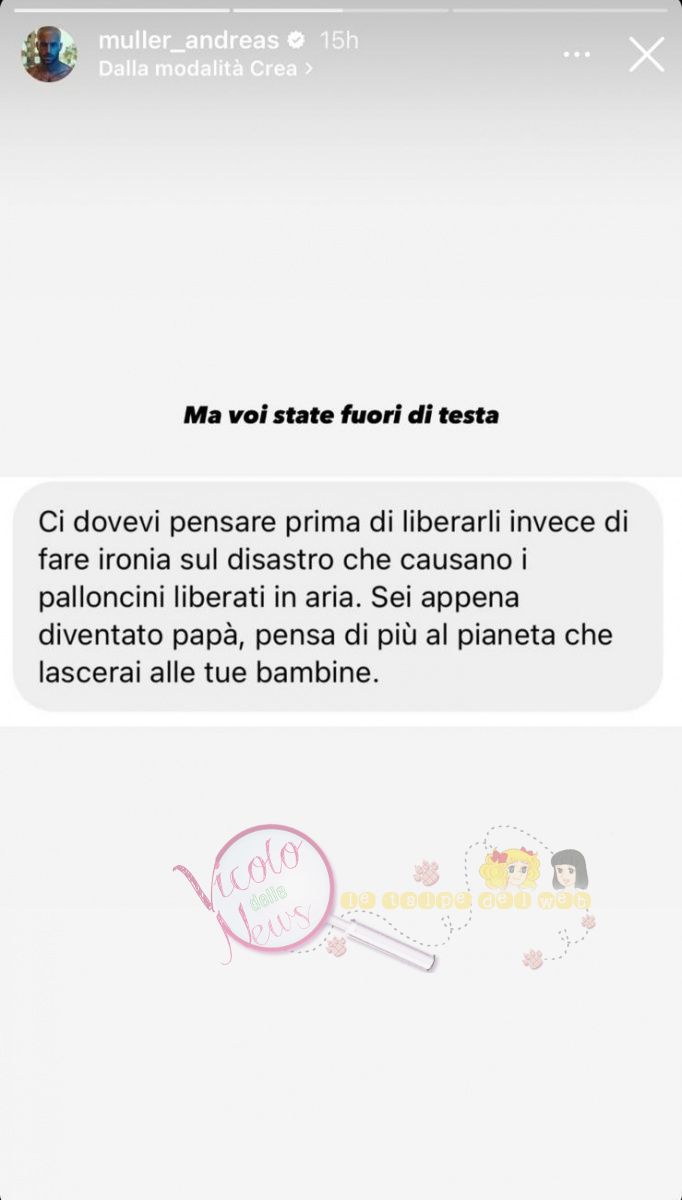Open the story overflow menu
682x1200 pixels.
[x=577, y=54]
